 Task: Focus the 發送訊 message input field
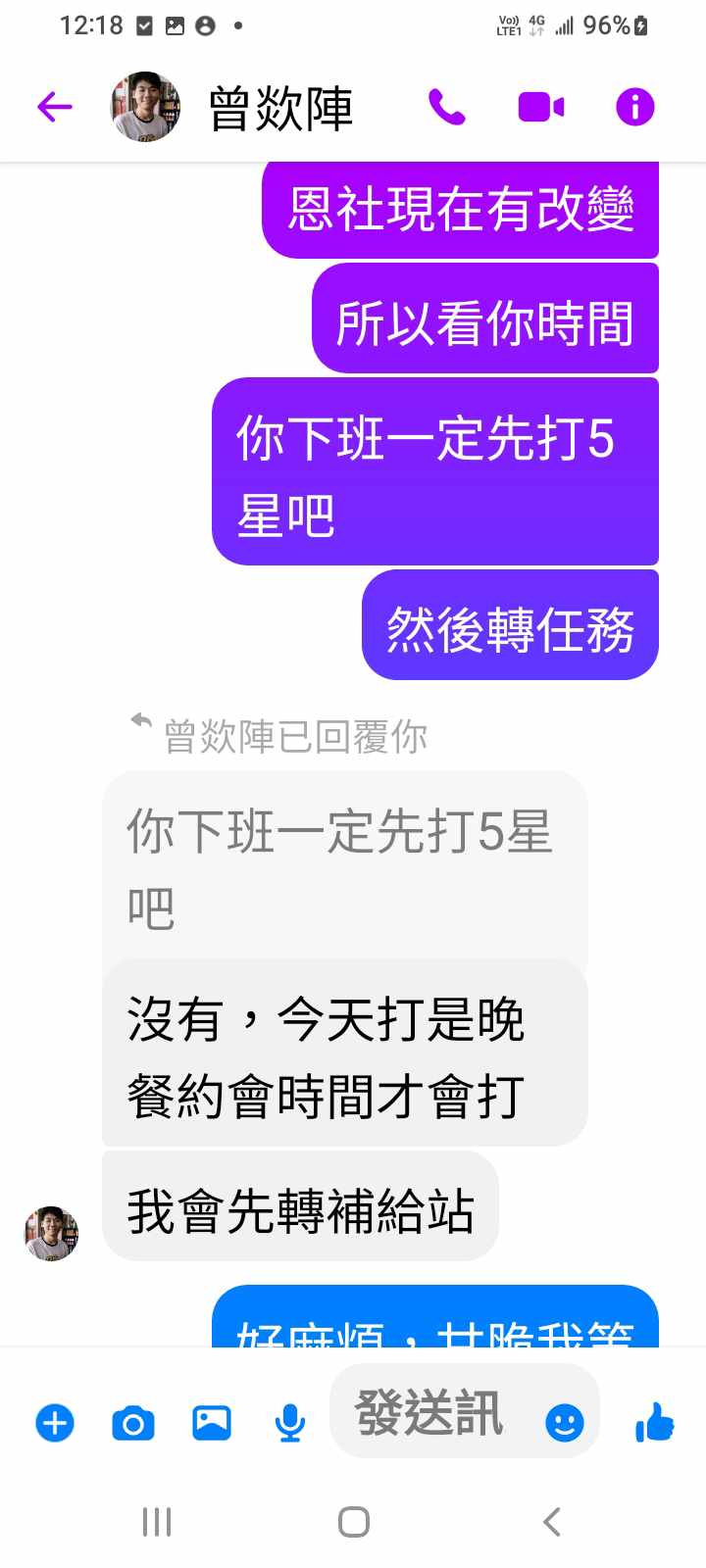431,1413
